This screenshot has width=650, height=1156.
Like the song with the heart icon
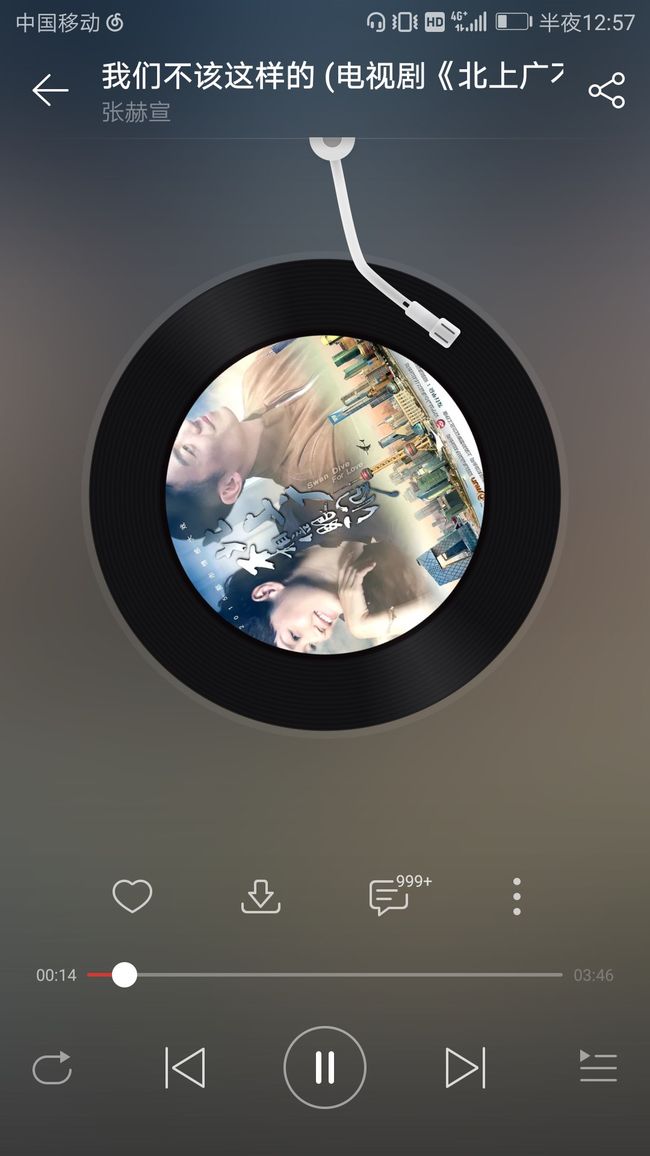click(133, 896)
